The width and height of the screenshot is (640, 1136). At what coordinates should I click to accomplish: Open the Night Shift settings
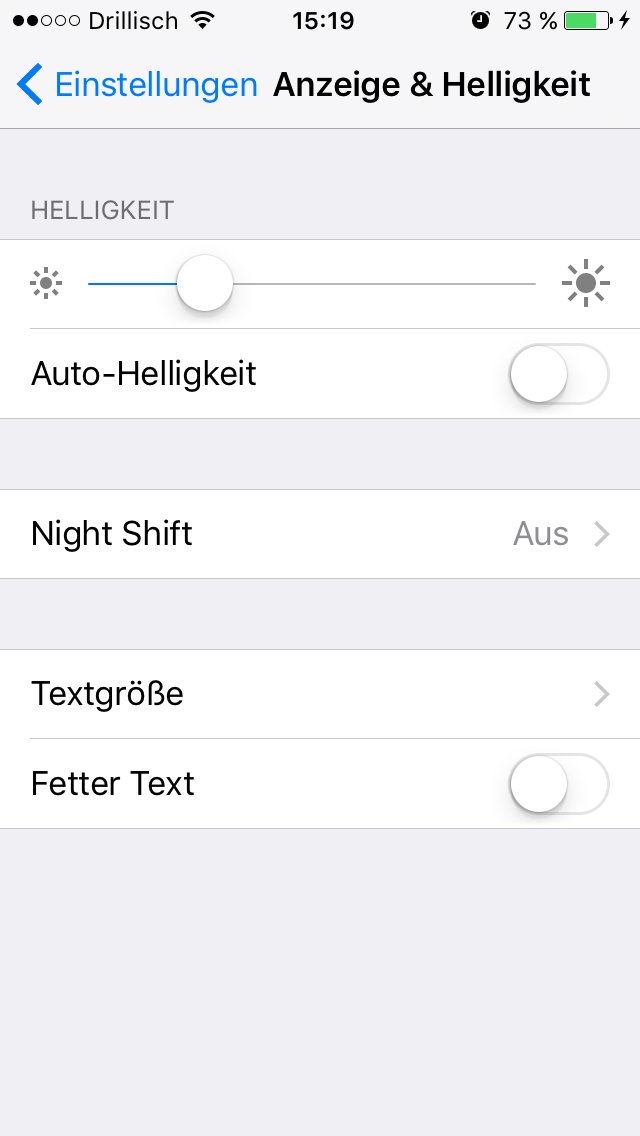point(320,534)
